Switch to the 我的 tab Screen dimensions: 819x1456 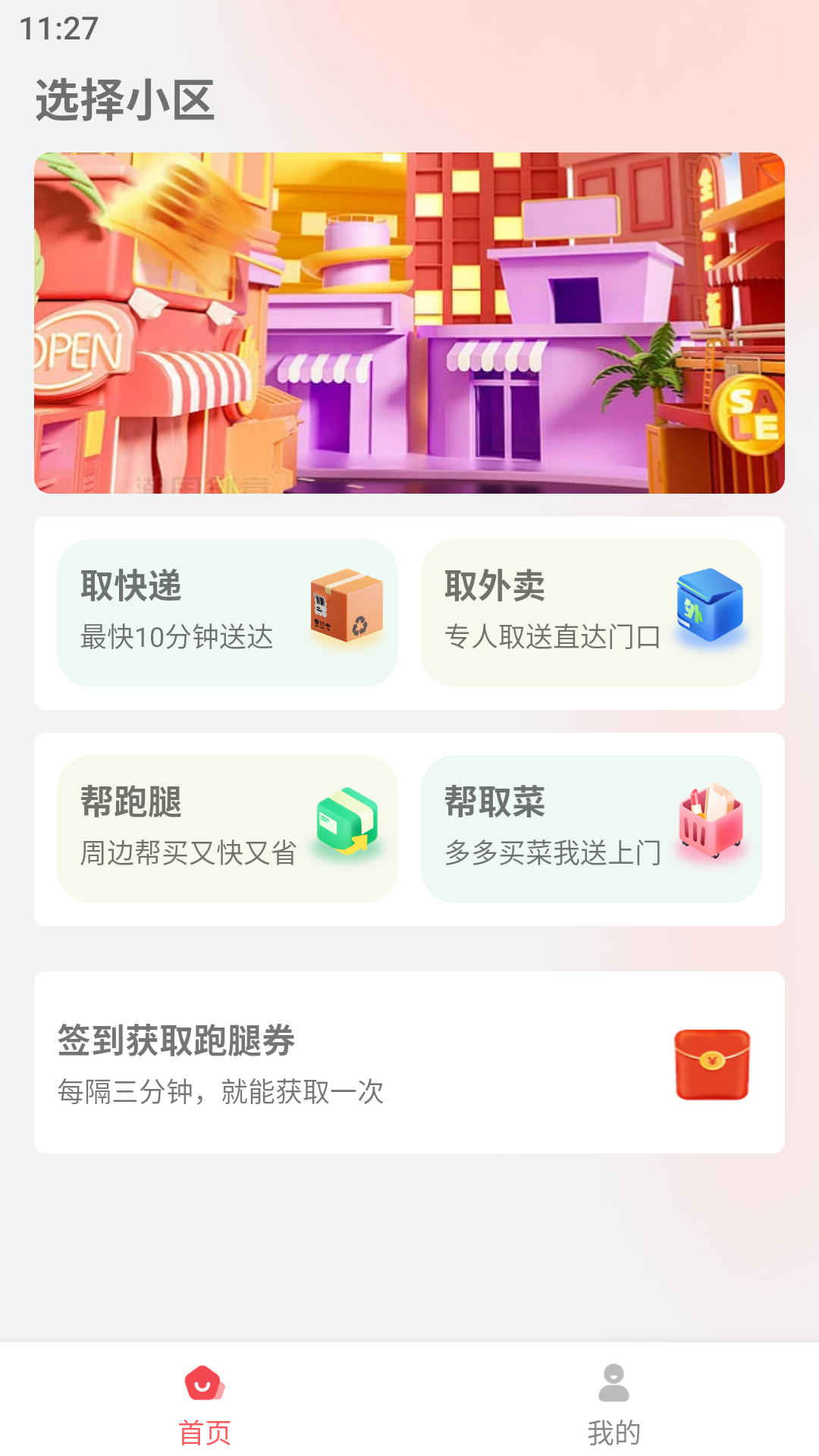coord(614,1403)
